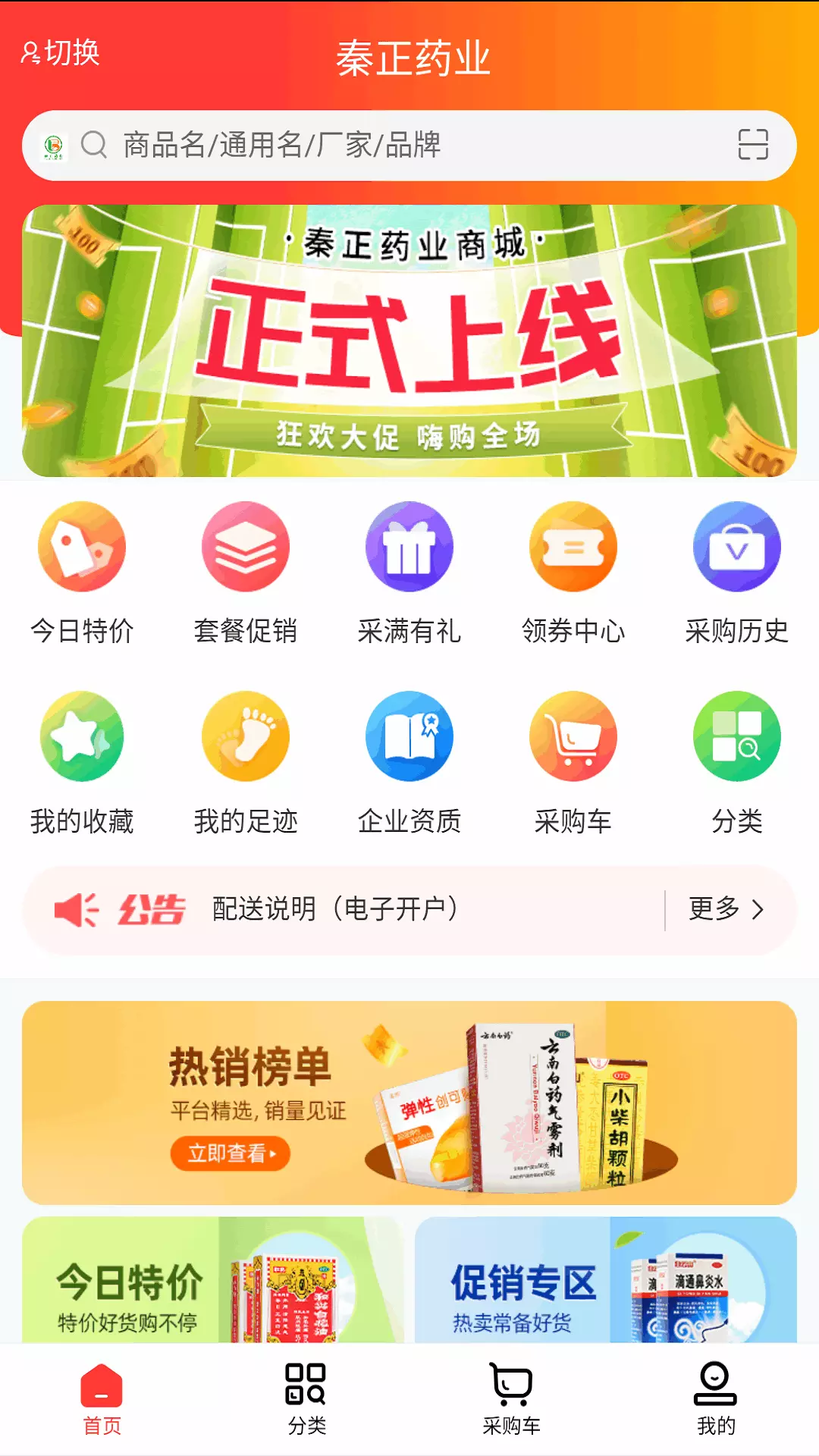The image size is (819, 1456).
Task: Open the 分类 shortcut in the grid
Action: coord(737,764)
